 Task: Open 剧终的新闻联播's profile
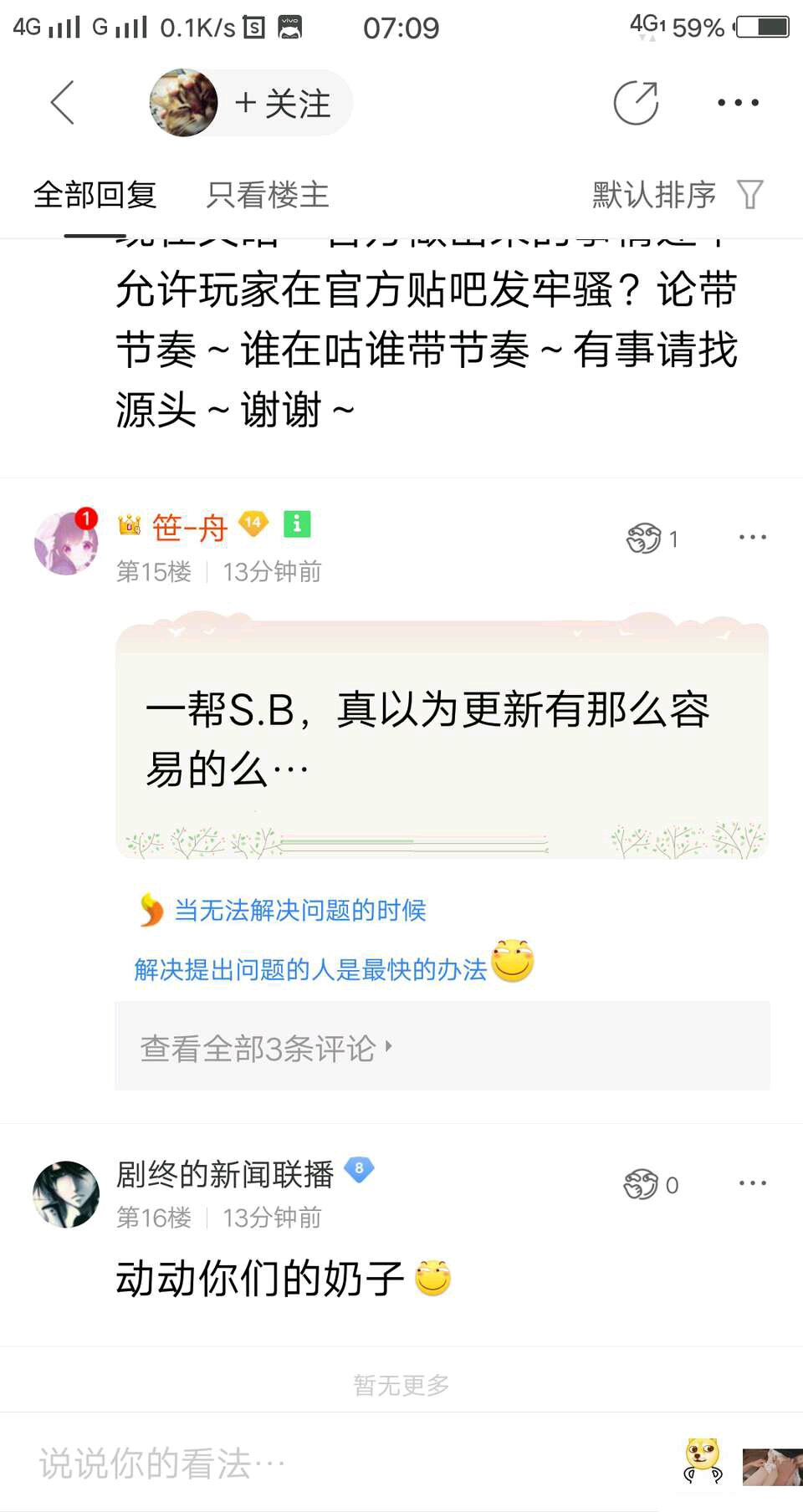click(x=66, y=1194)
